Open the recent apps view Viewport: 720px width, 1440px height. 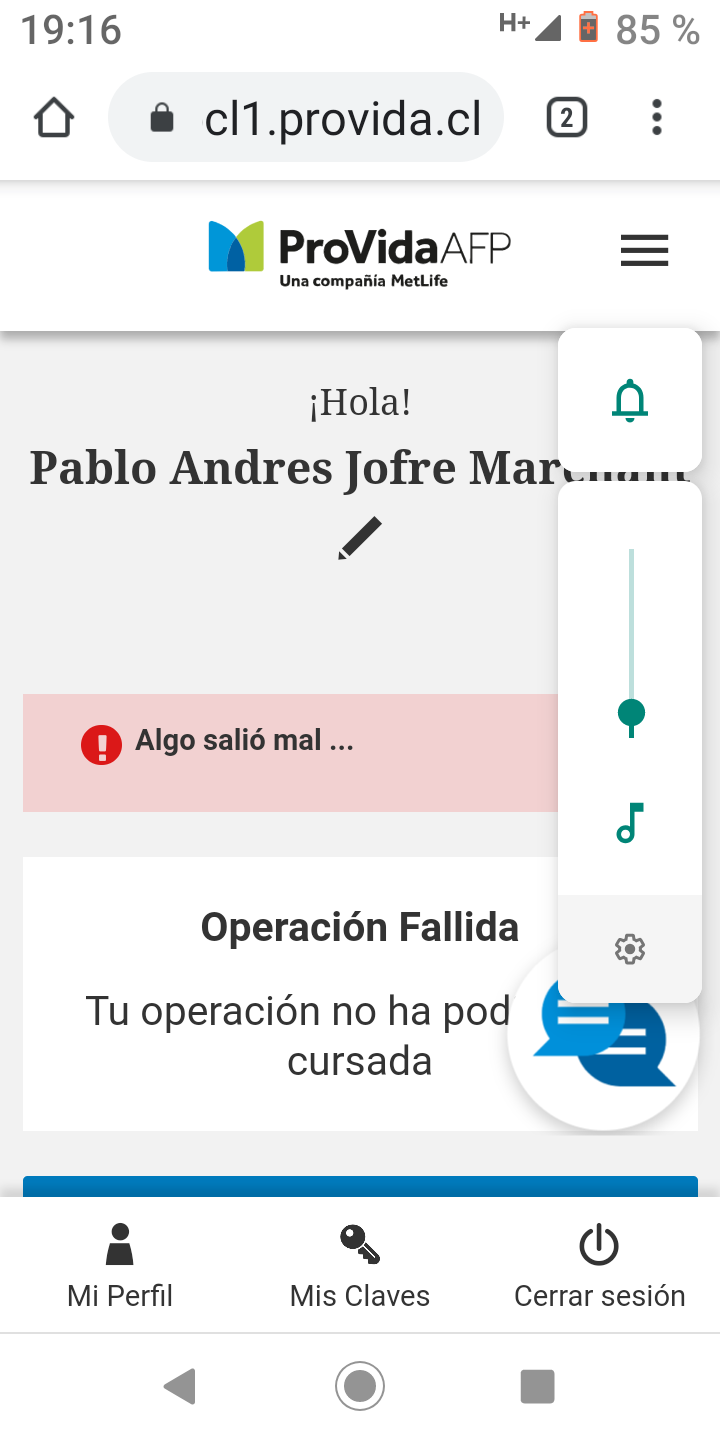point(538,1387)
